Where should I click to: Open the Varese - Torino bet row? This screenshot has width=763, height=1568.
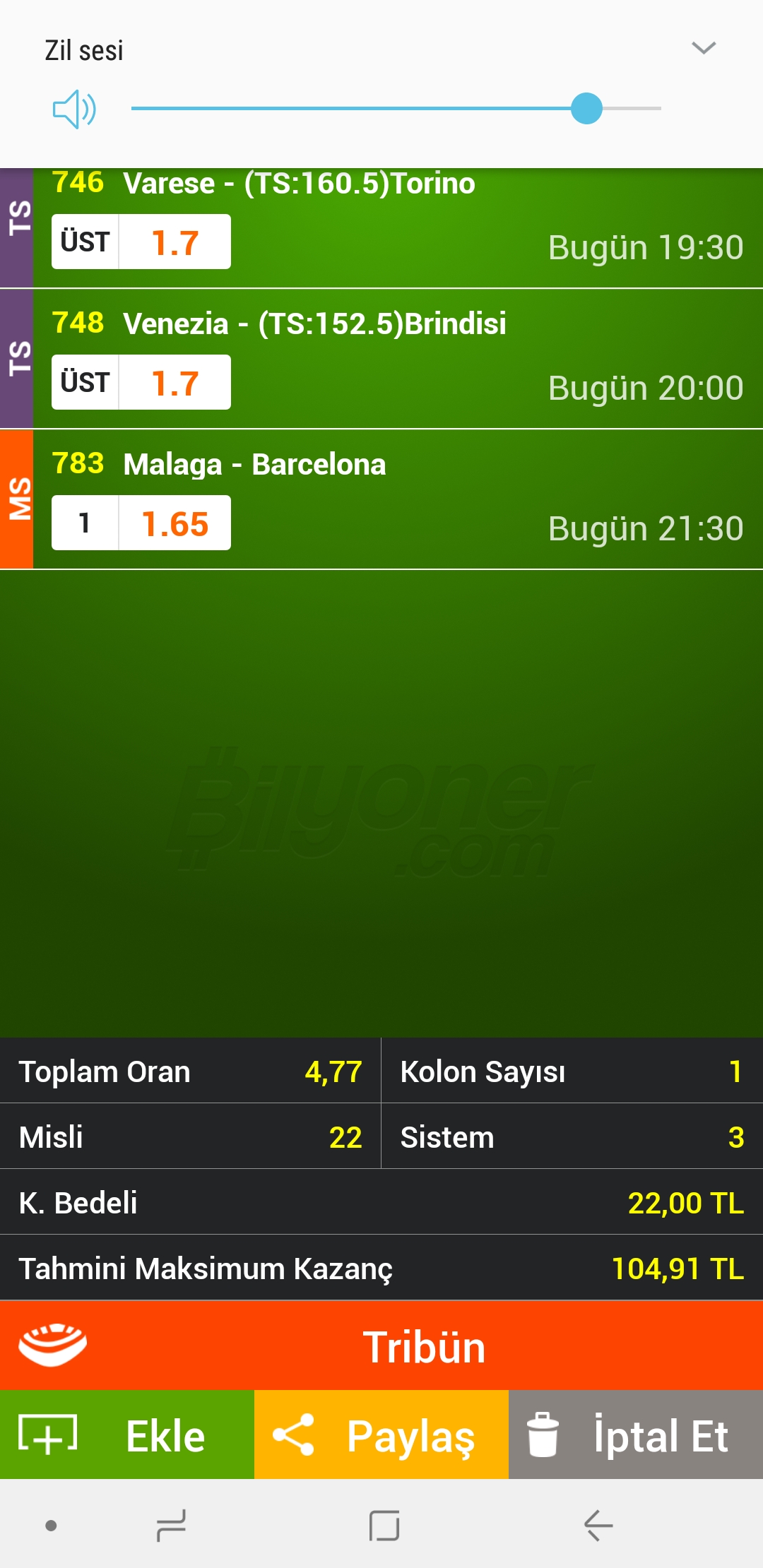click(396, 228)
